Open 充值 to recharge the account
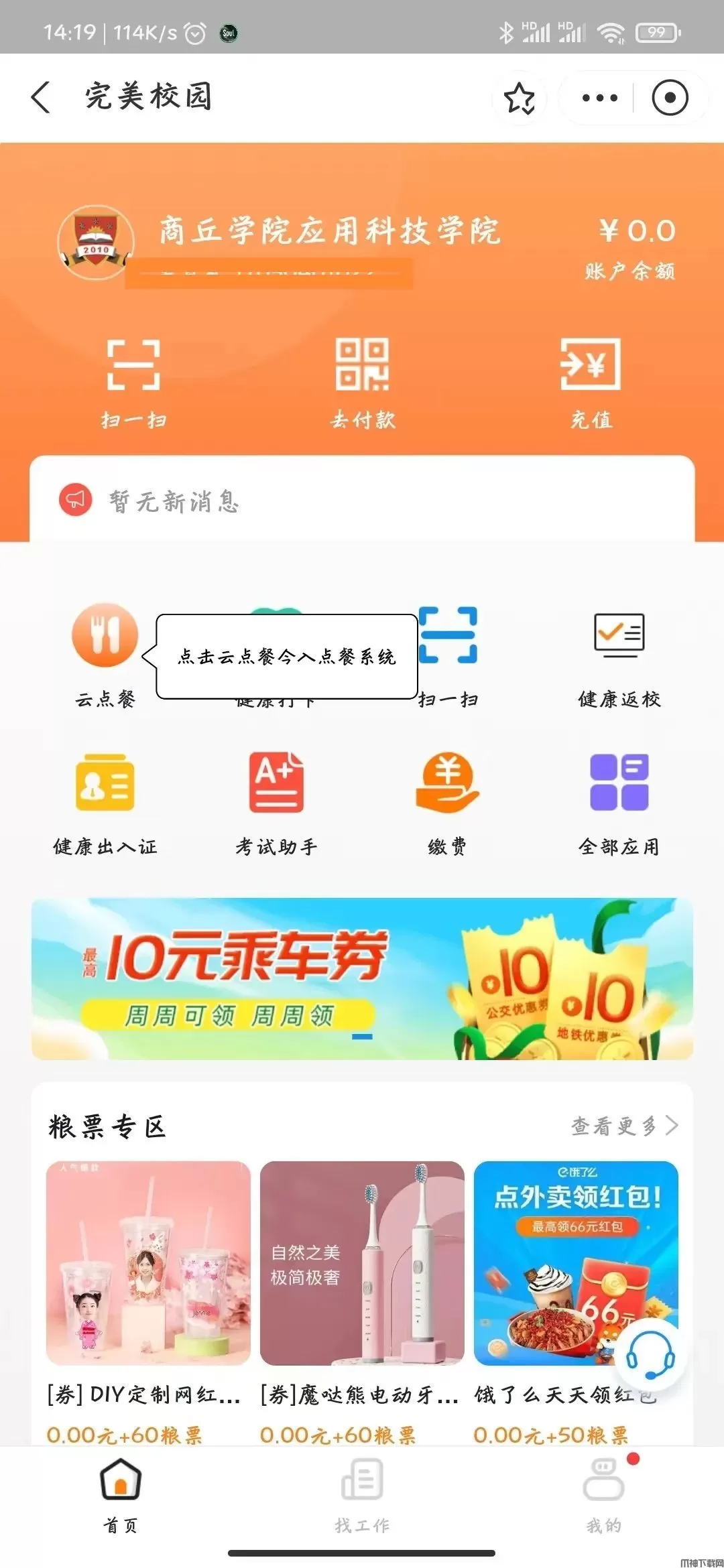724x1568 pixels. click(x=591, y=382)
